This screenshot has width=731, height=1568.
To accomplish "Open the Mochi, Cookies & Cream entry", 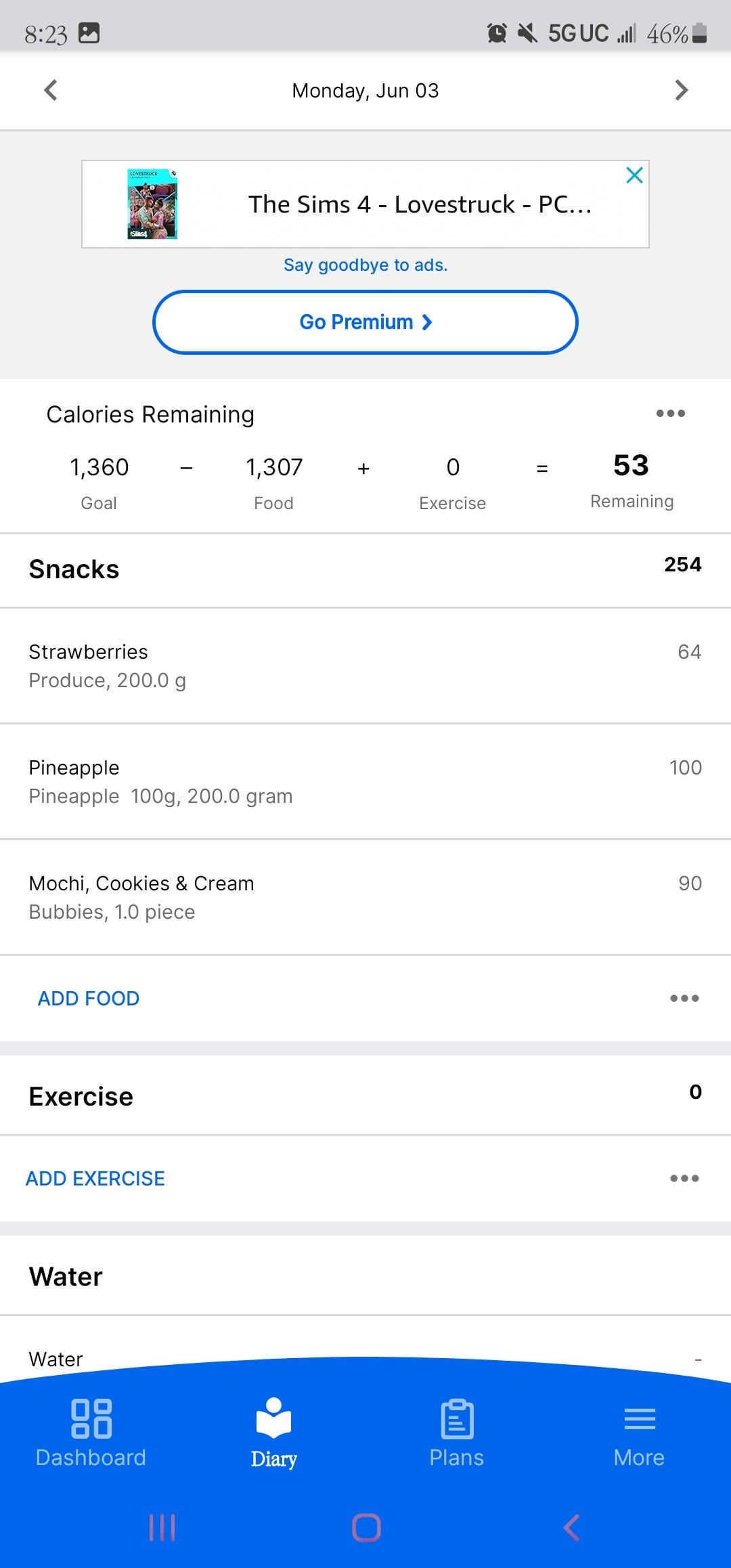I will (x=365, y=897).
